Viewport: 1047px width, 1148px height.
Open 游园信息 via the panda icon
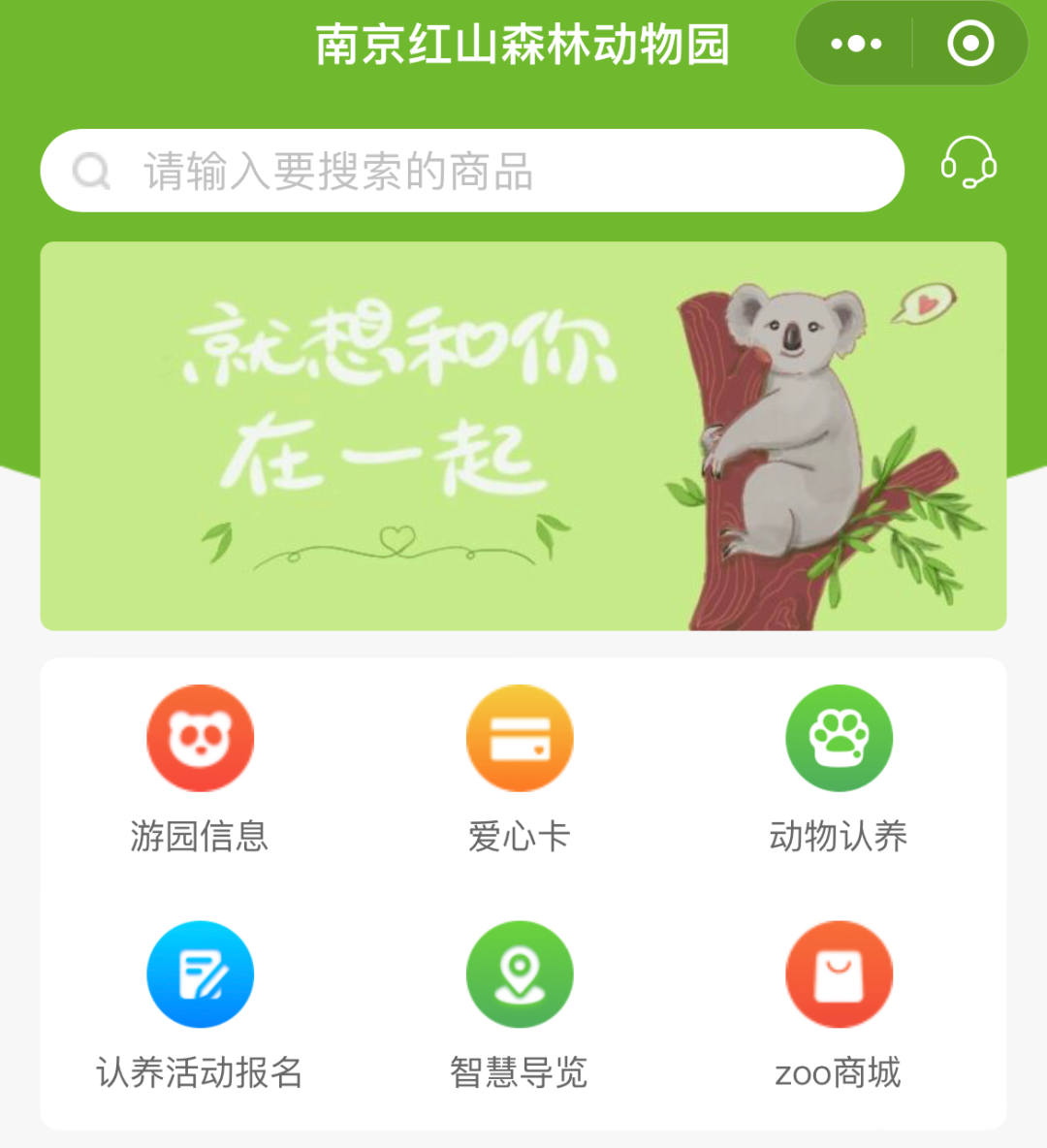pos(201,737)
